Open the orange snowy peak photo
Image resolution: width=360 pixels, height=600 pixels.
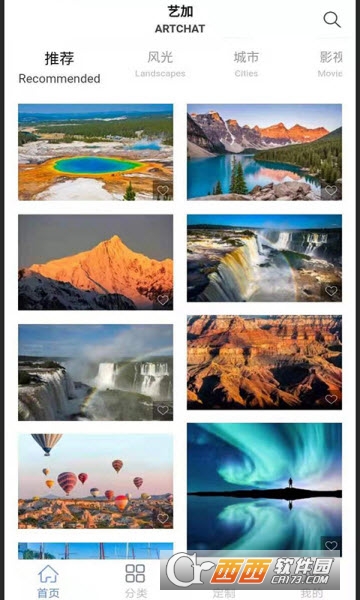point(96,262)
